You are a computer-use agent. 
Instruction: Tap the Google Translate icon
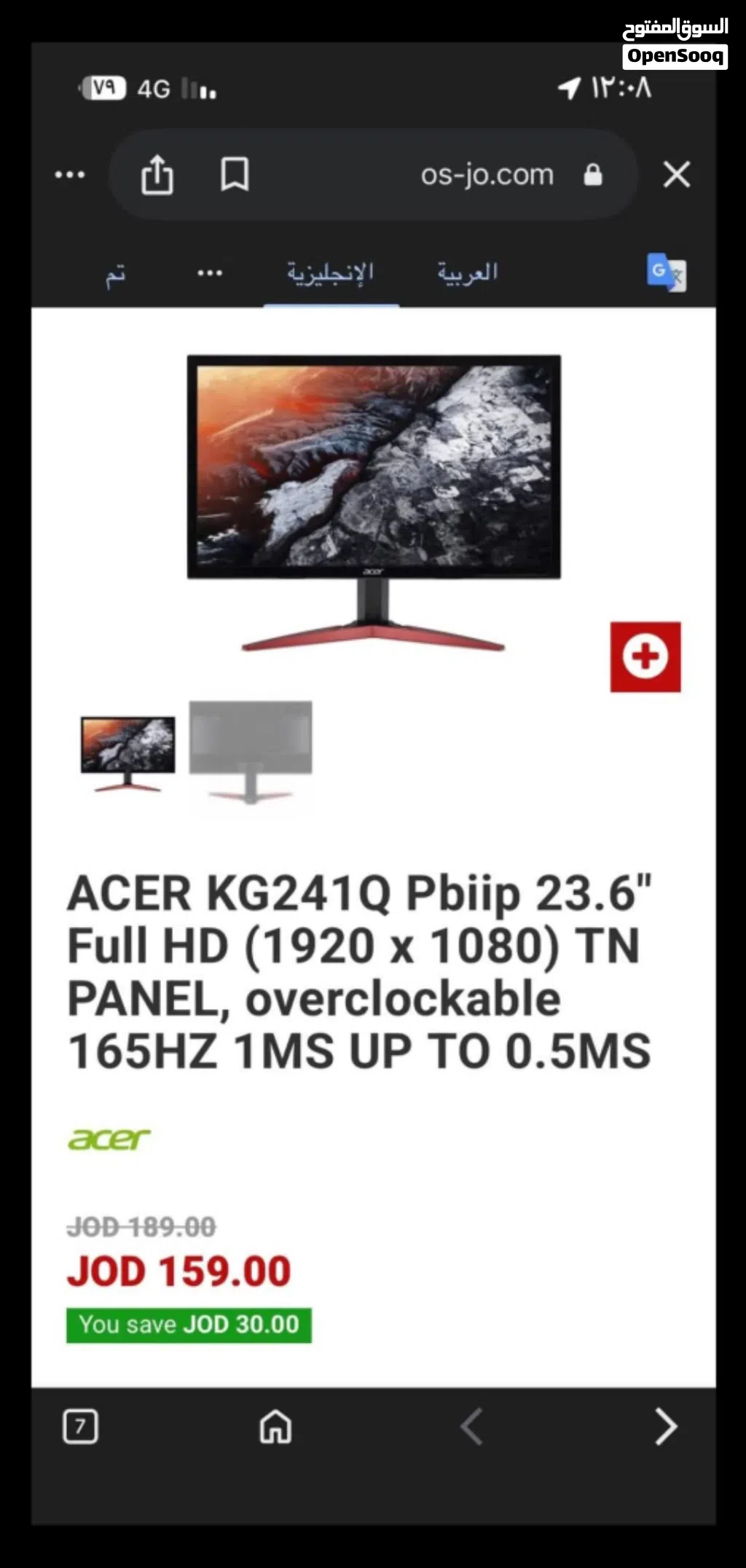666,273
